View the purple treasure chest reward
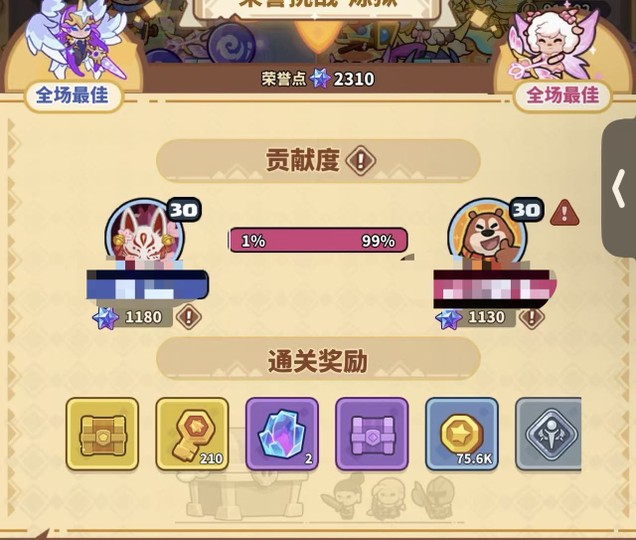Screen dimensions: 636x540 [371, 433]
